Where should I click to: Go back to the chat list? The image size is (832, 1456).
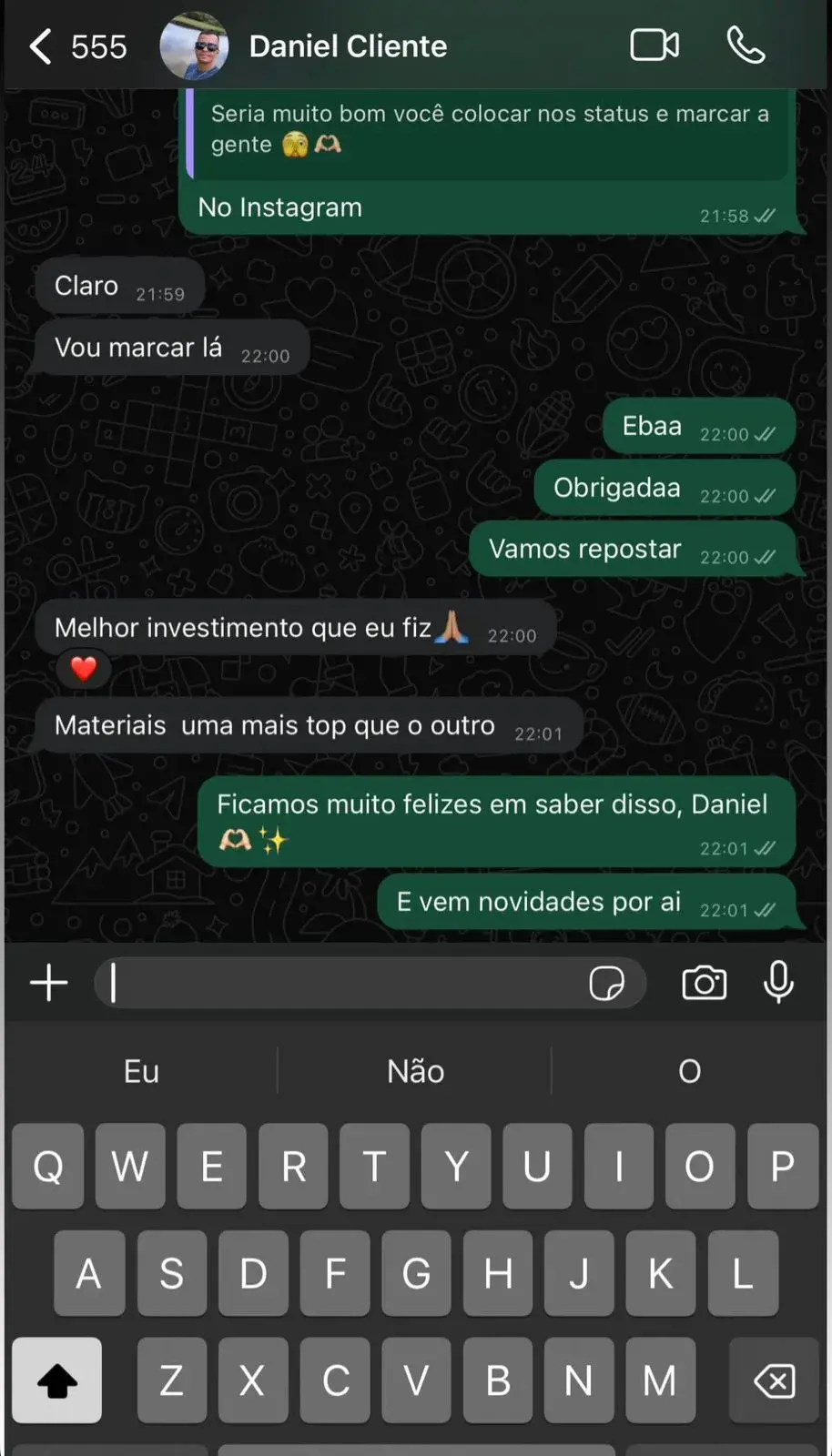(x=41, y=46)
